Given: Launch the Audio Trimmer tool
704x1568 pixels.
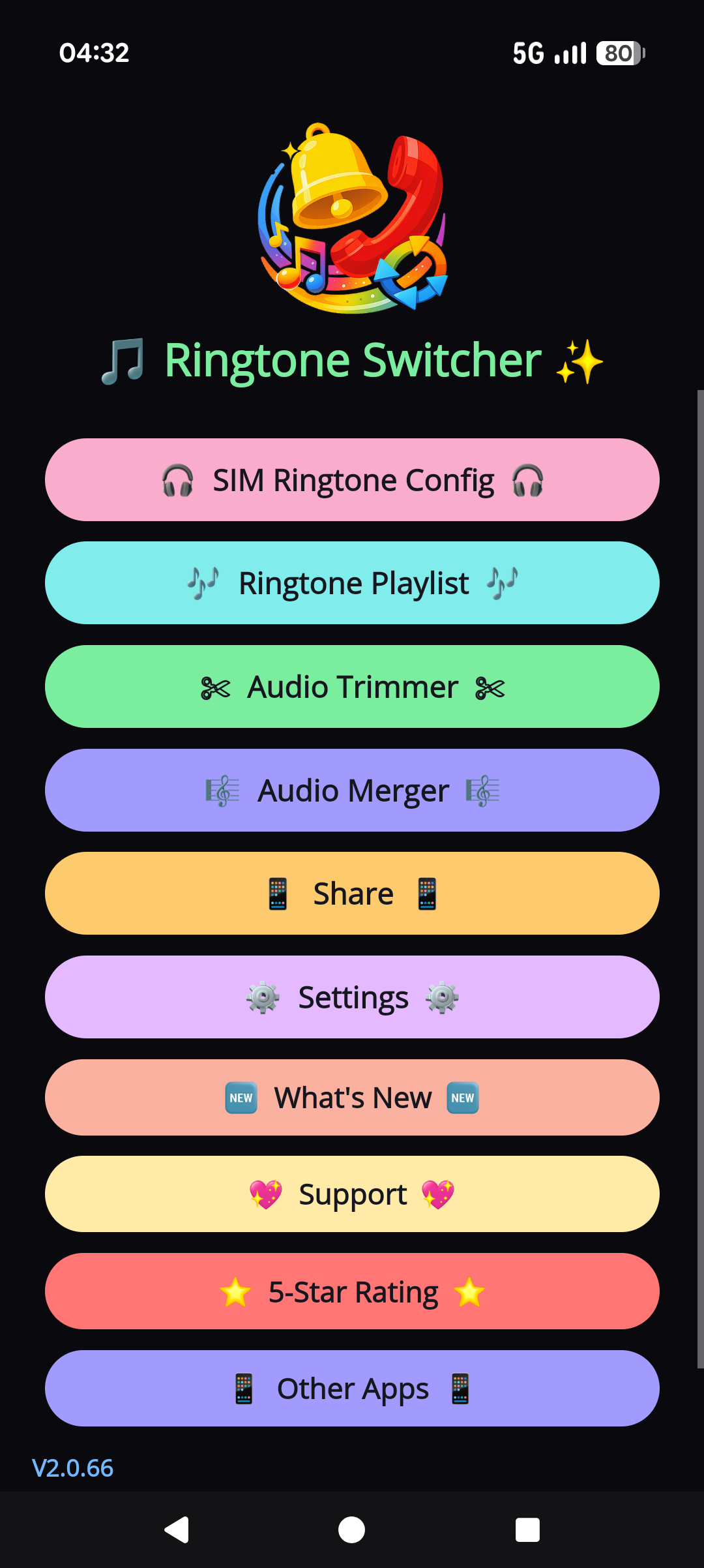Looking at the screenshot, I should tap(352, 687).
